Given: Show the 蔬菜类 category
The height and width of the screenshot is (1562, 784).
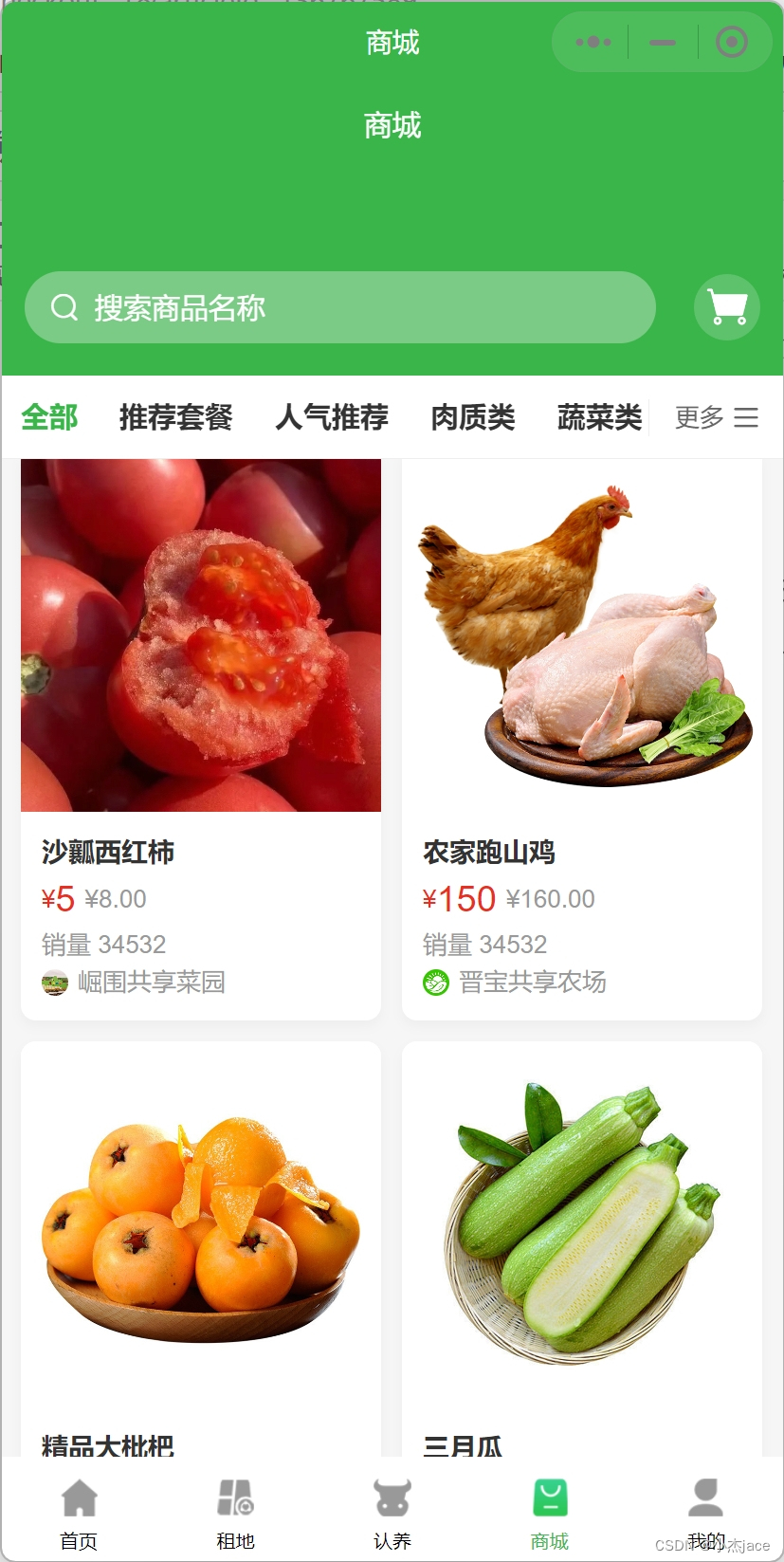Looking at the screenshot, I should 599,417.
